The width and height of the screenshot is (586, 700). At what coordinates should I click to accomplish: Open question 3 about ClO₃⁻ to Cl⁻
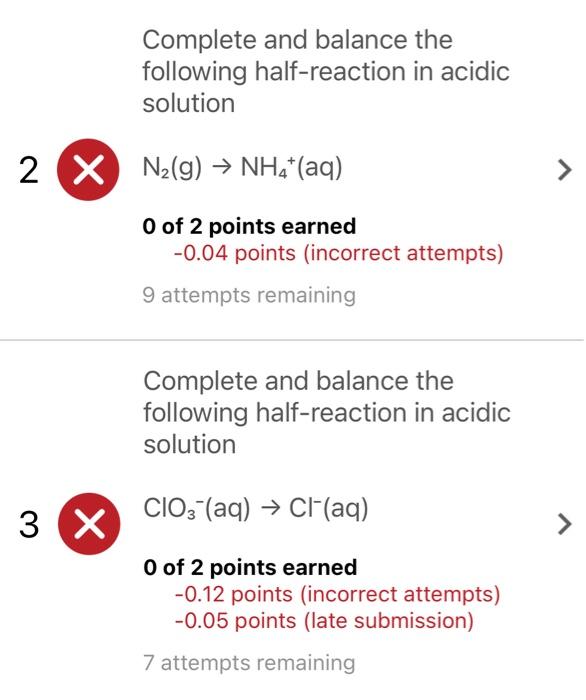[565, 524]
